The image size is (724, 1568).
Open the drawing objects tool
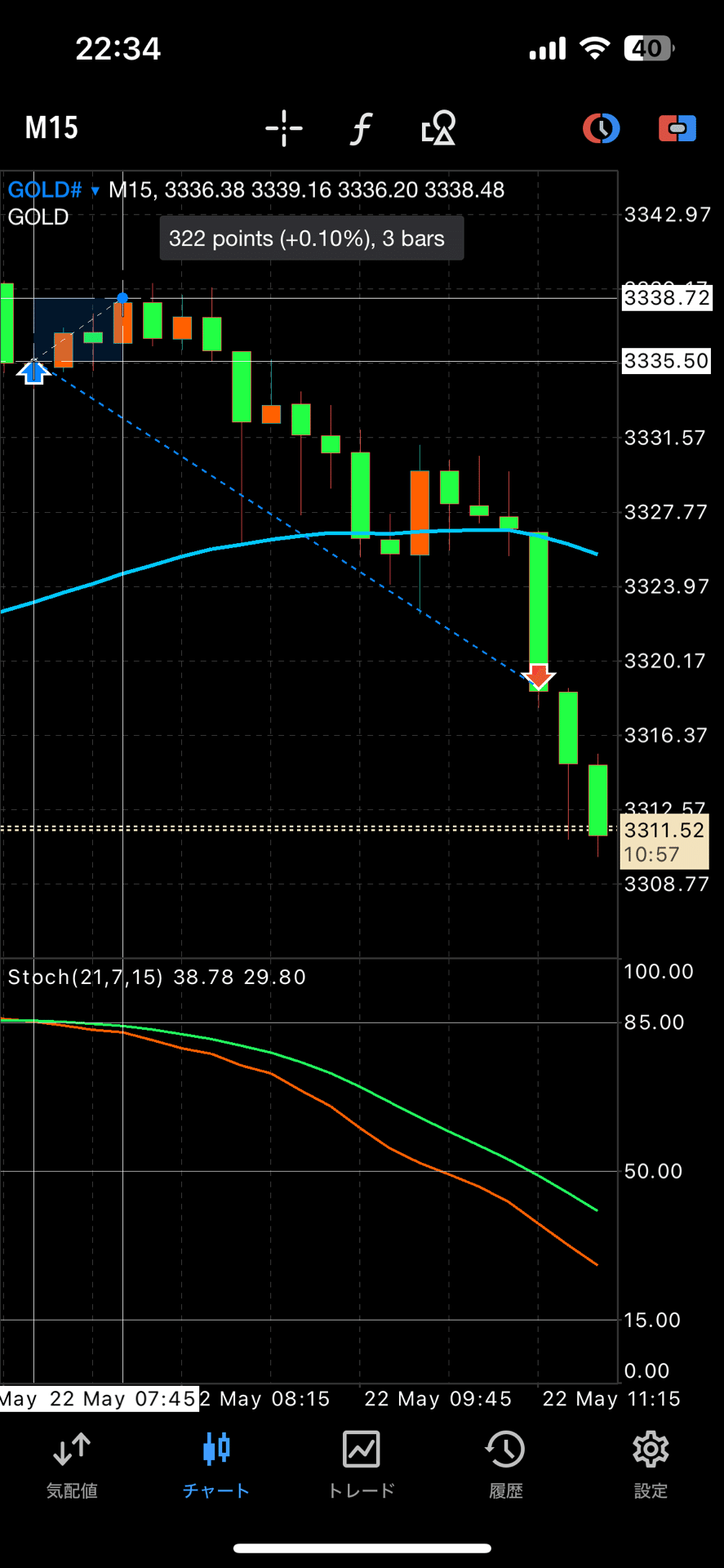(438, 128)
